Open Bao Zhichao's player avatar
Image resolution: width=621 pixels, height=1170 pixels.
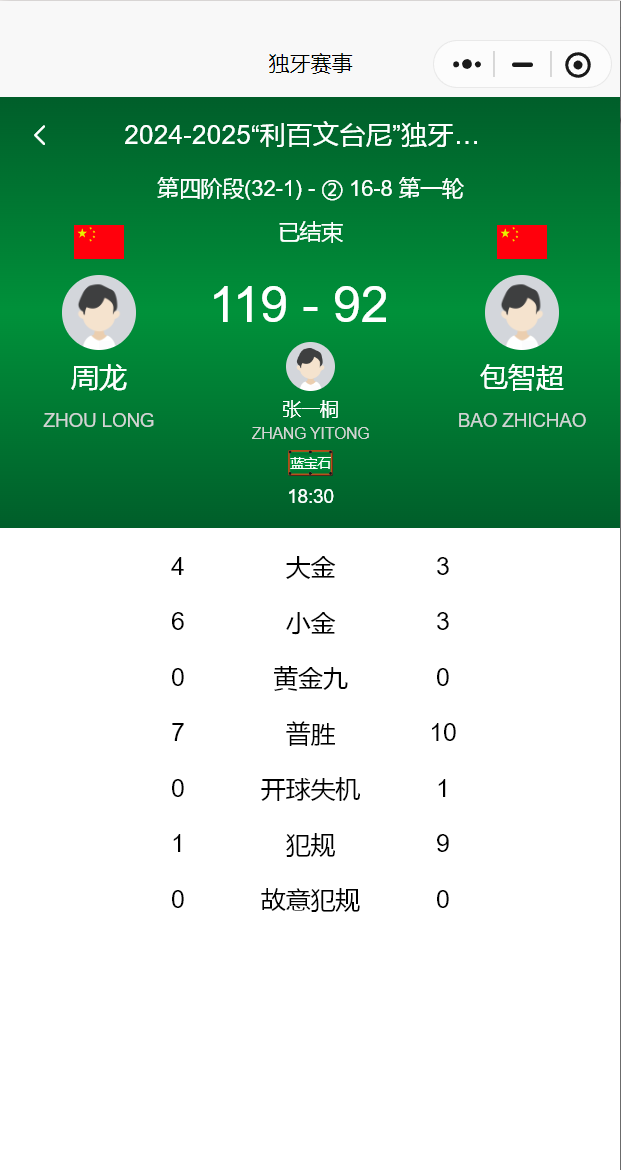(x=522, y=312)
